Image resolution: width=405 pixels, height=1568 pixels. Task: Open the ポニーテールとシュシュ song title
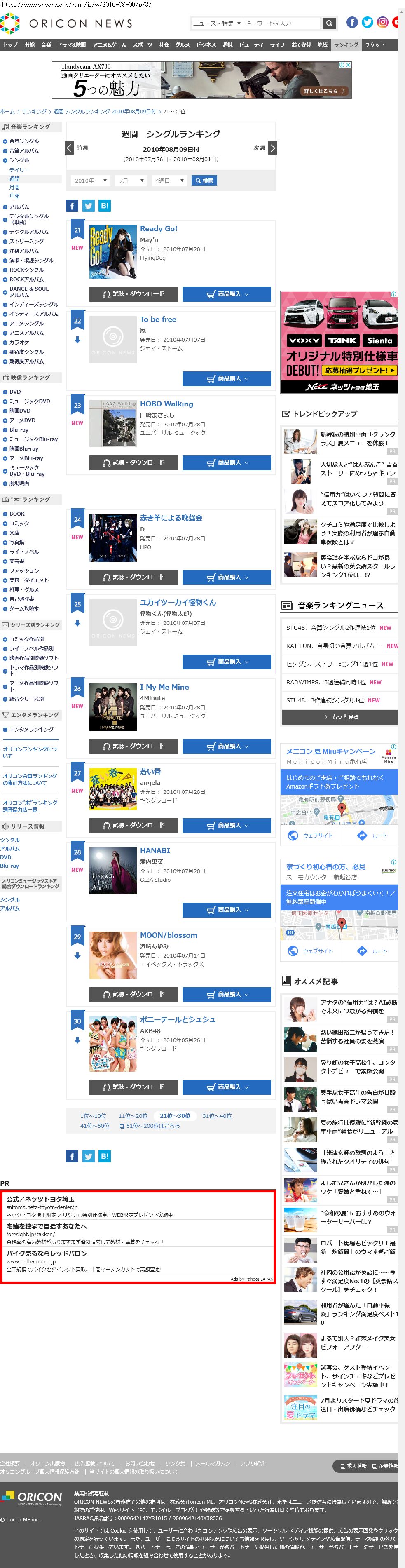click(178, 1019)
